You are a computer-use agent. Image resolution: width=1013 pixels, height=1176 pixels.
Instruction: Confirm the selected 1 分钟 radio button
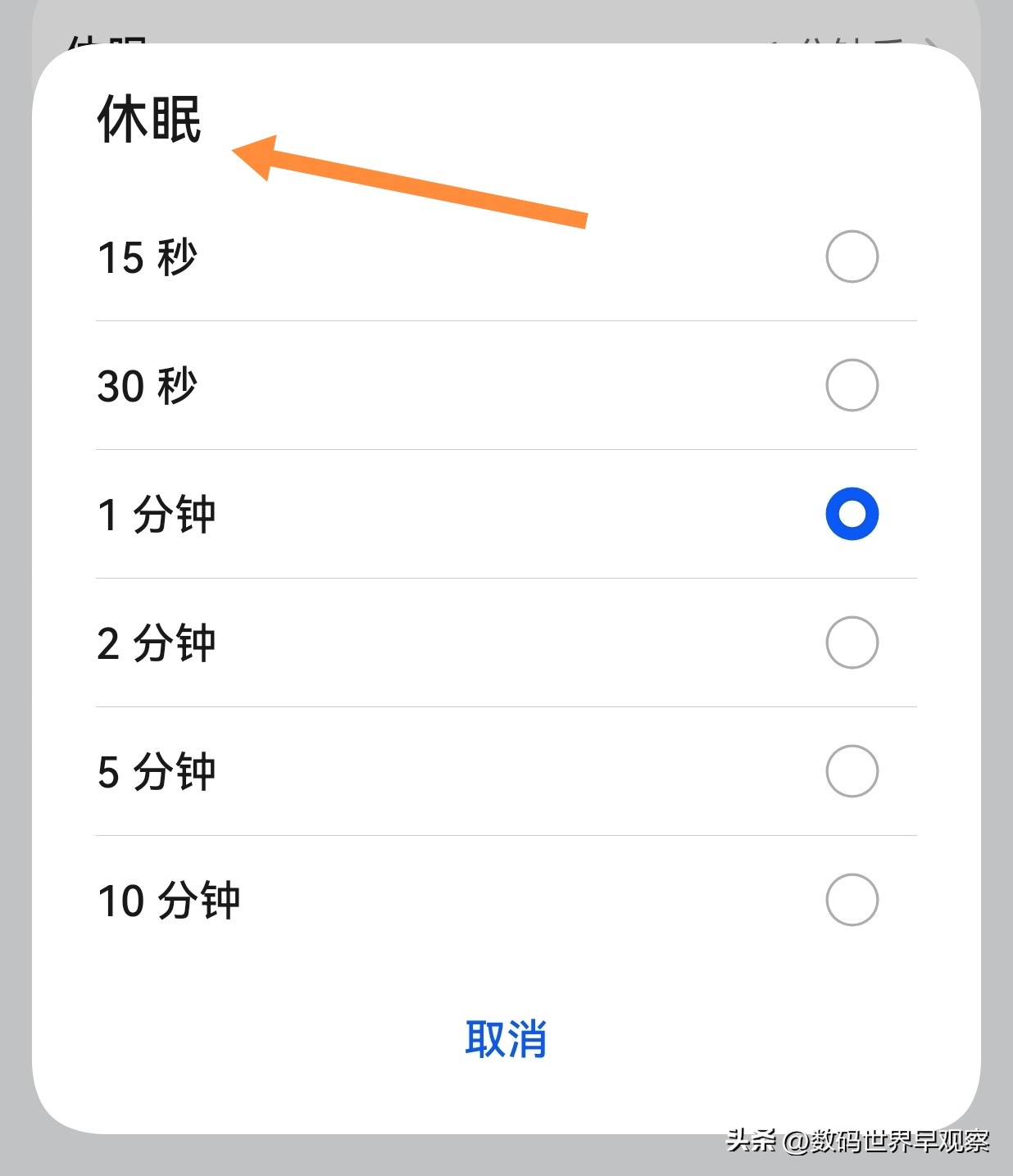(x=852, y=514)
